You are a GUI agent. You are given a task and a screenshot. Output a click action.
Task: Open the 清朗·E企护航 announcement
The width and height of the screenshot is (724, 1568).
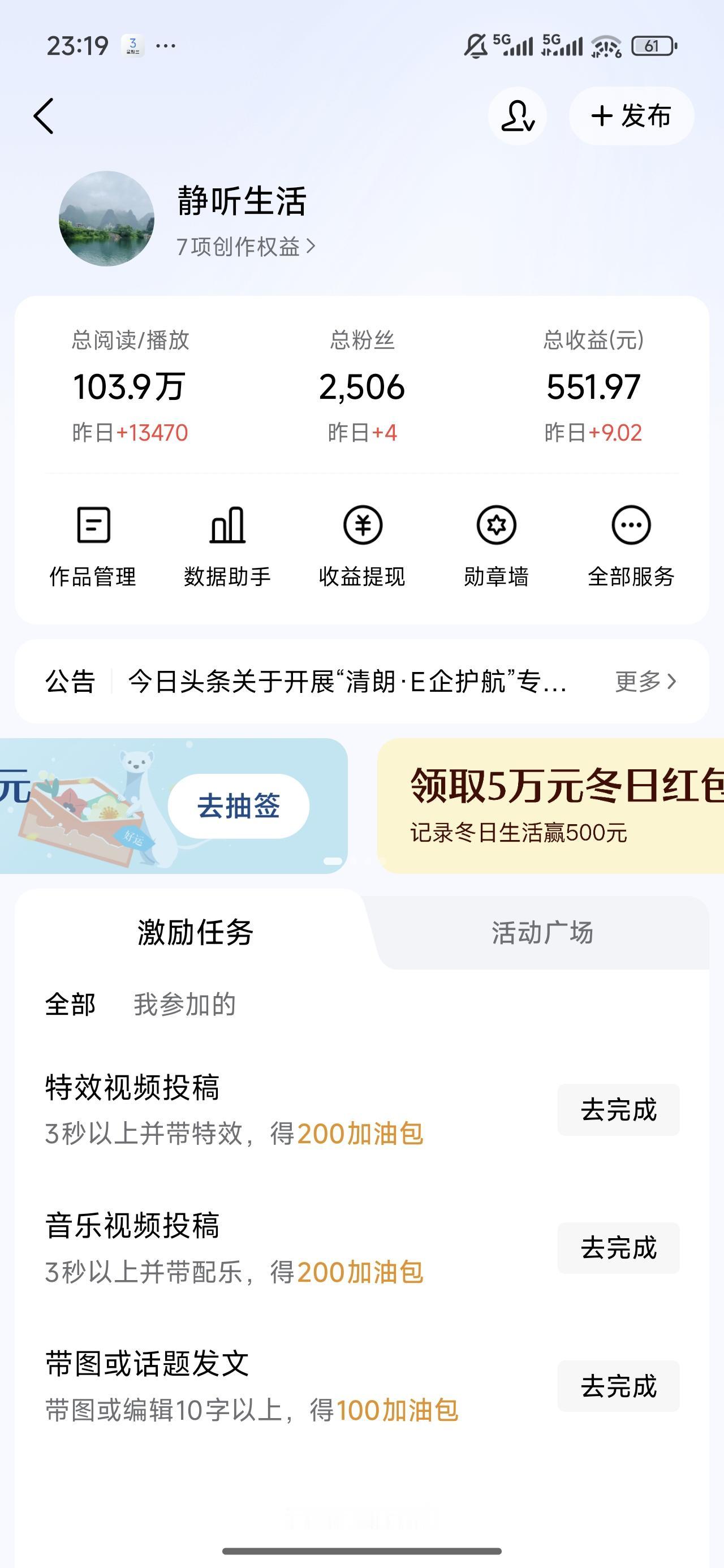(347, 683)
